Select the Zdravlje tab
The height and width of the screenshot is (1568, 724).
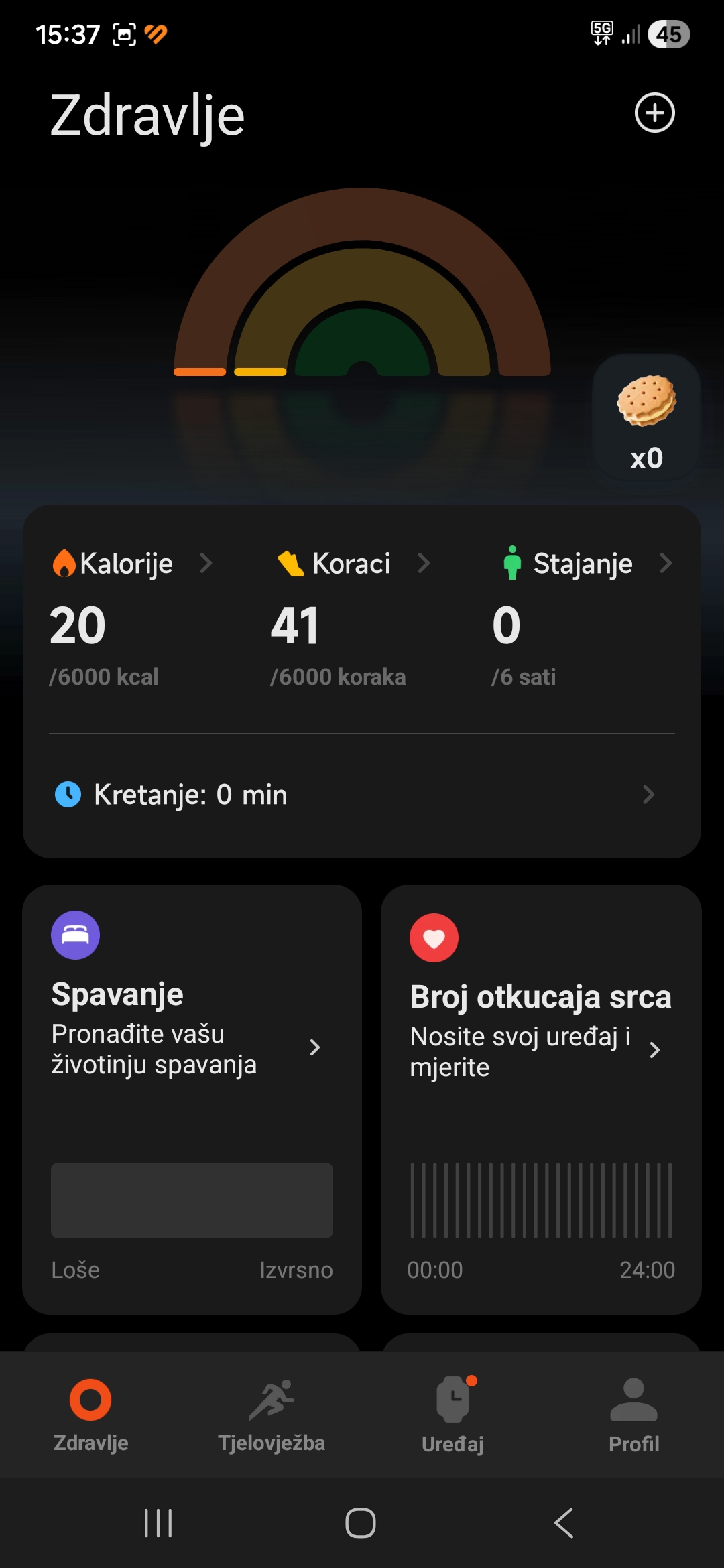tap(90, 1414)
